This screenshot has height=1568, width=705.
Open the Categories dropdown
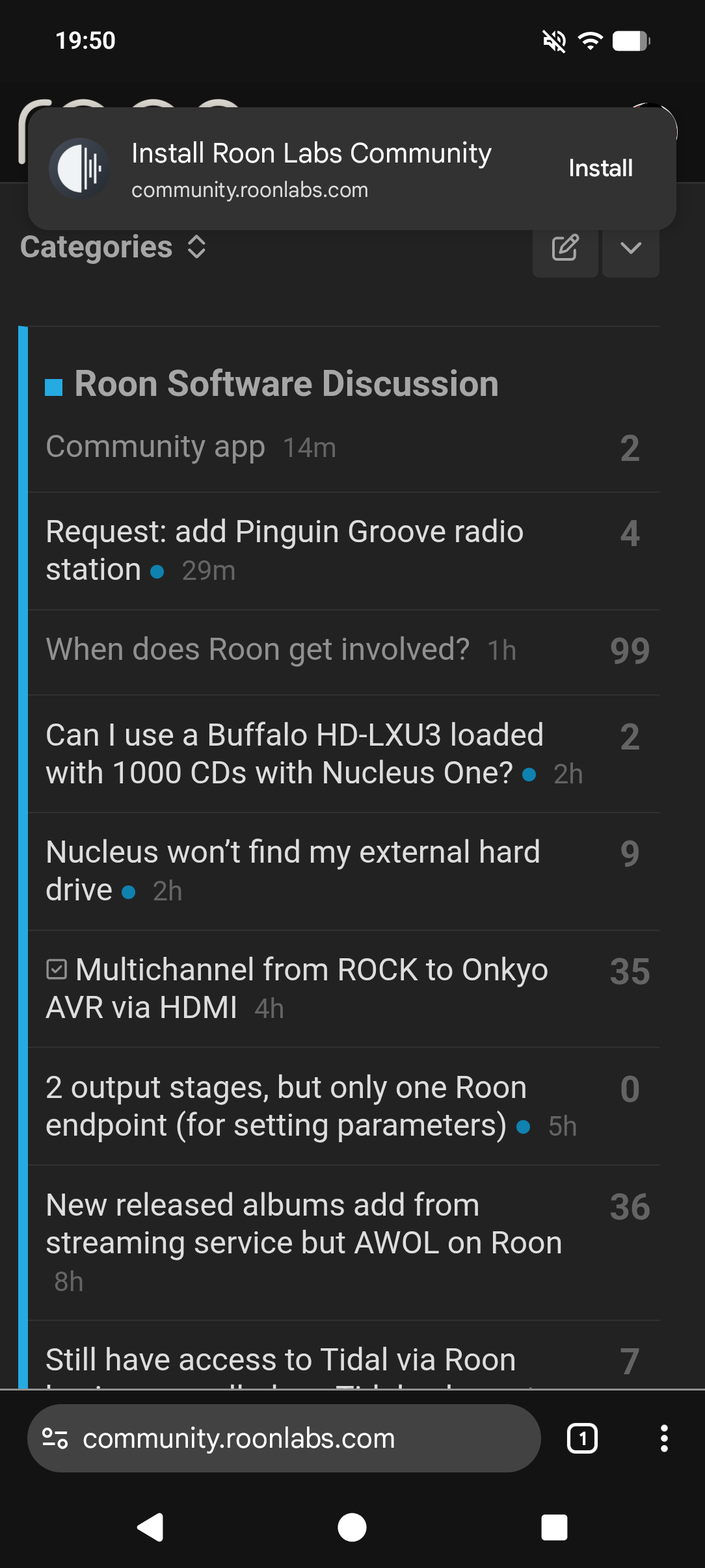click(113, 248)
